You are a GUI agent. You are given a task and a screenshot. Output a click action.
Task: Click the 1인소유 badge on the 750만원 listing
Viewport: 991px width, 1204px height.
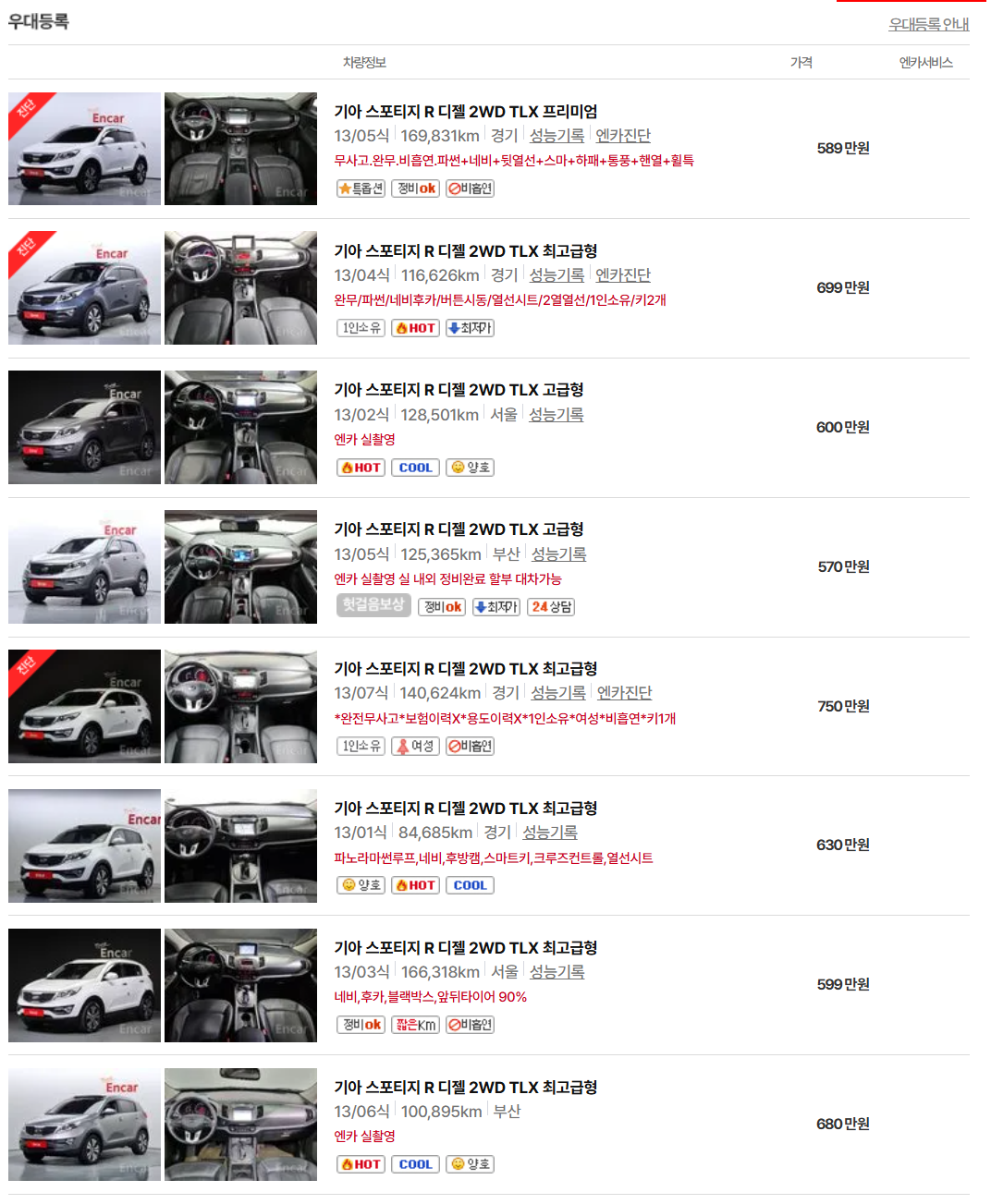(x=361, y=746)
